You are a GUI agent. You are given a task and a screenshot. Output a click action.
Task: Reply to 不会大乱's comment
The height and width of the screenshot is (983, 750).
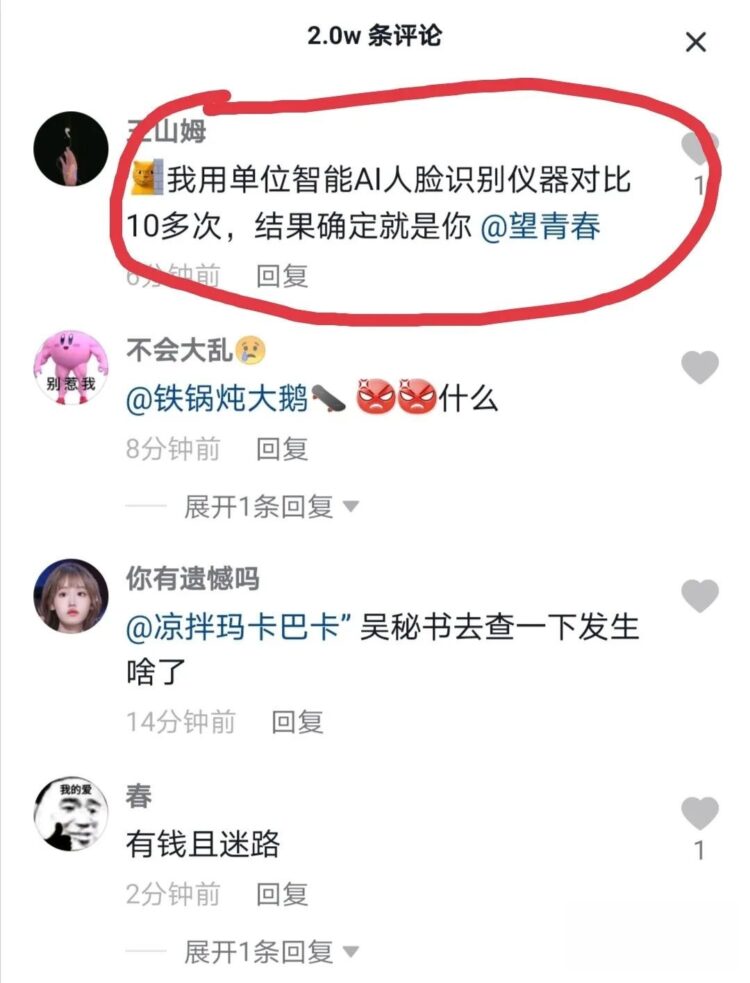pos(282,450)
